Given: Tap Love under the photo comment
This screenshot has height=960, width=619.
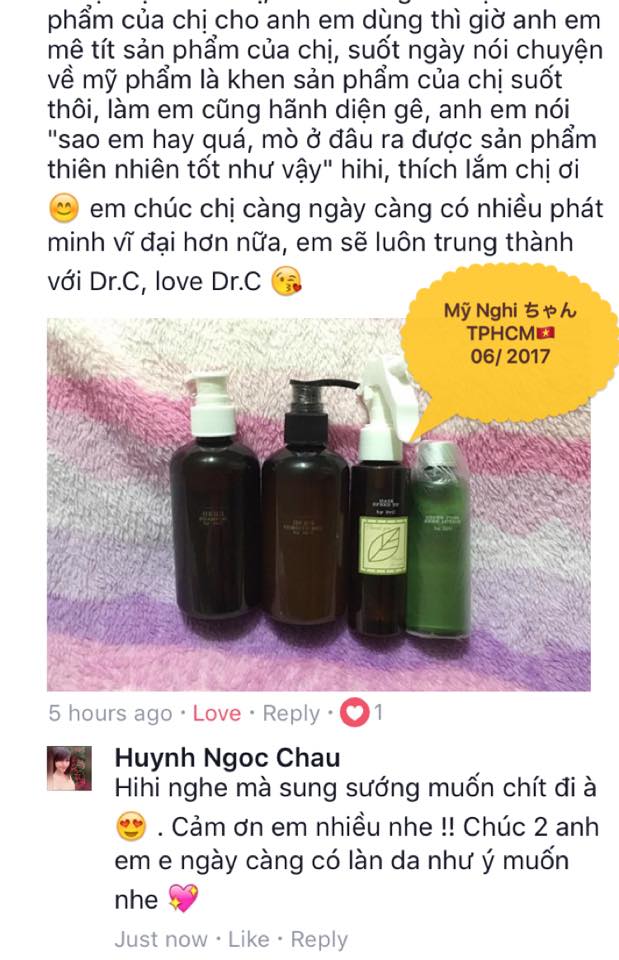Looking at the screenshot, I should [x=216, y=713].
